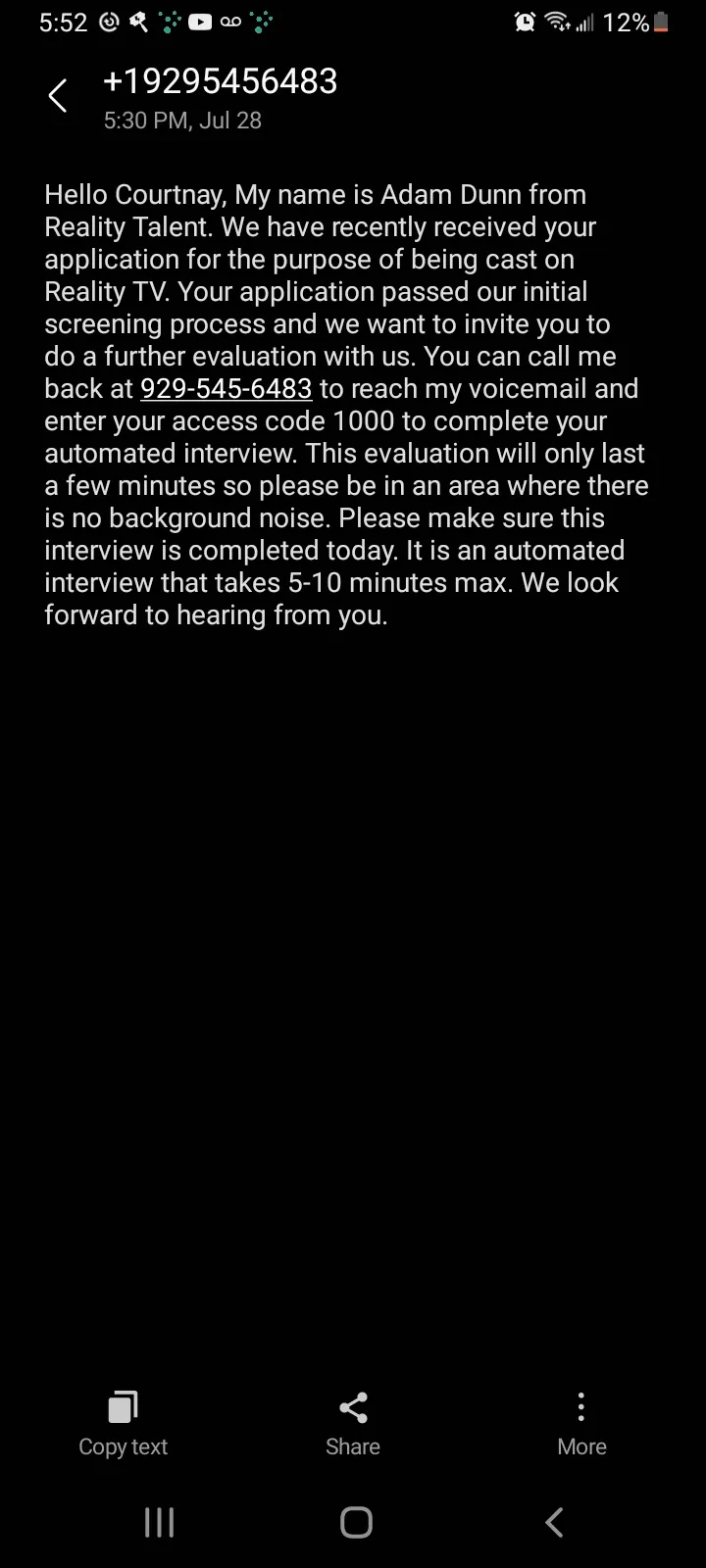Go back using the top-left arrow
Viewport: 706px width, 1568px height.
(58, 96)
